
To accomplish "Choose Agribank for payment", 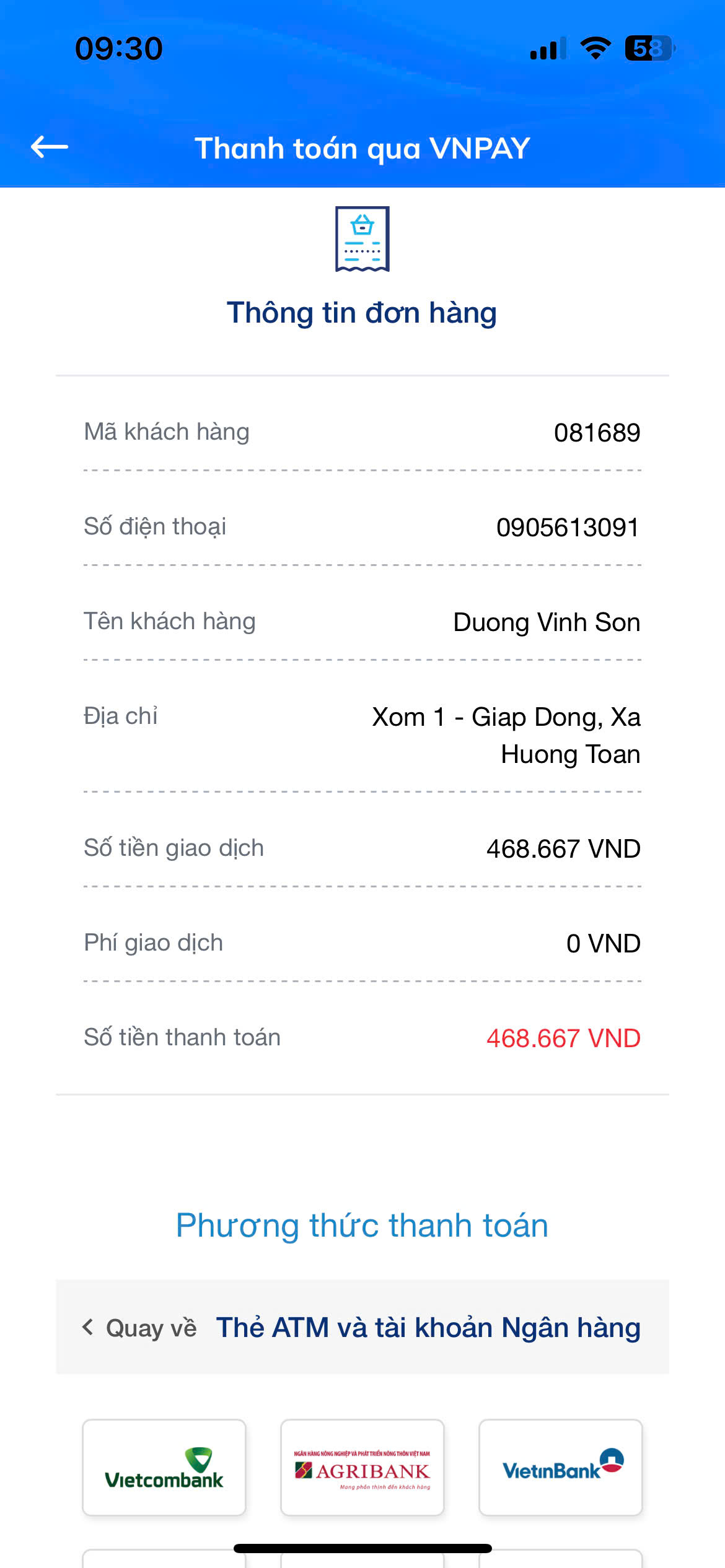I will [362, 1468].
